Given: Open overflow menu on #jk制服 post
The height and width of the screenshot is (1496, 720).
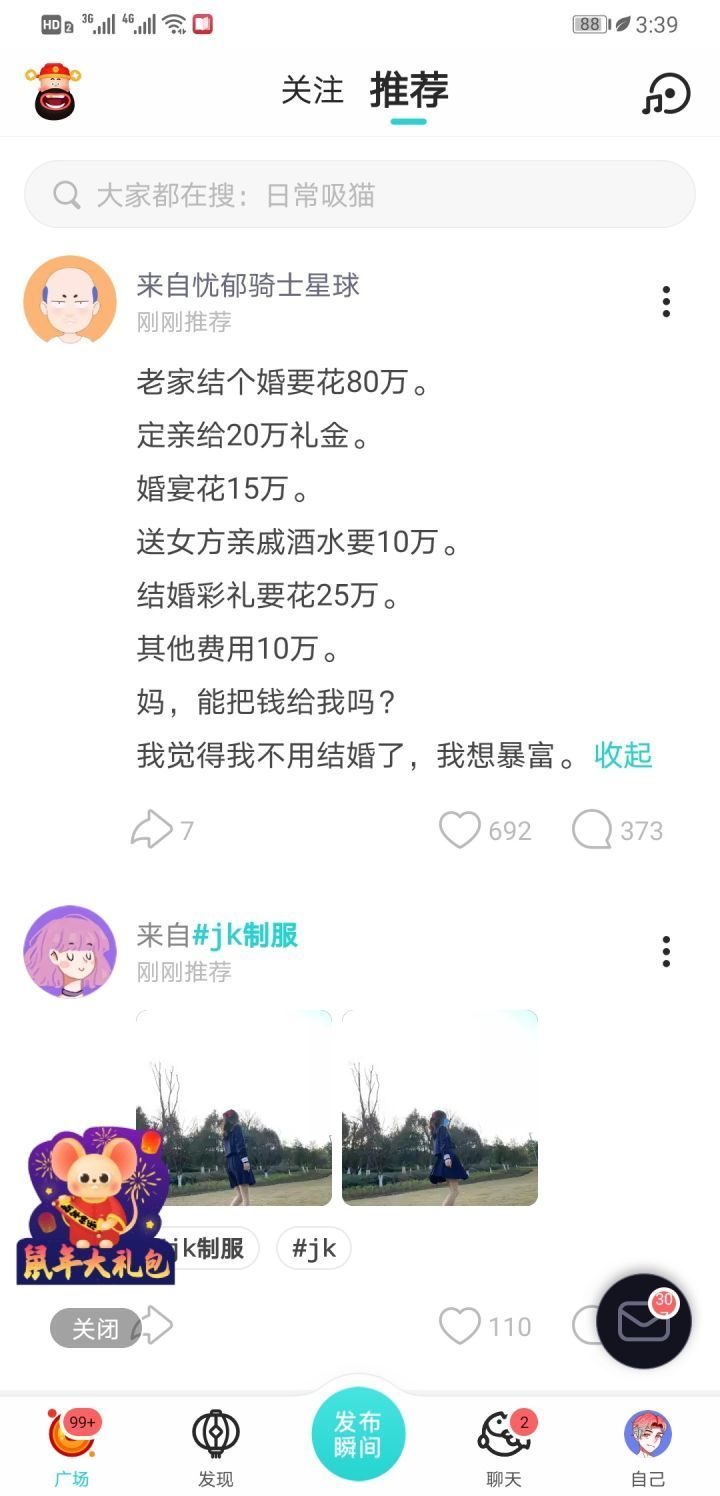Looking at the screenshot, I should (x=666, y=952).
